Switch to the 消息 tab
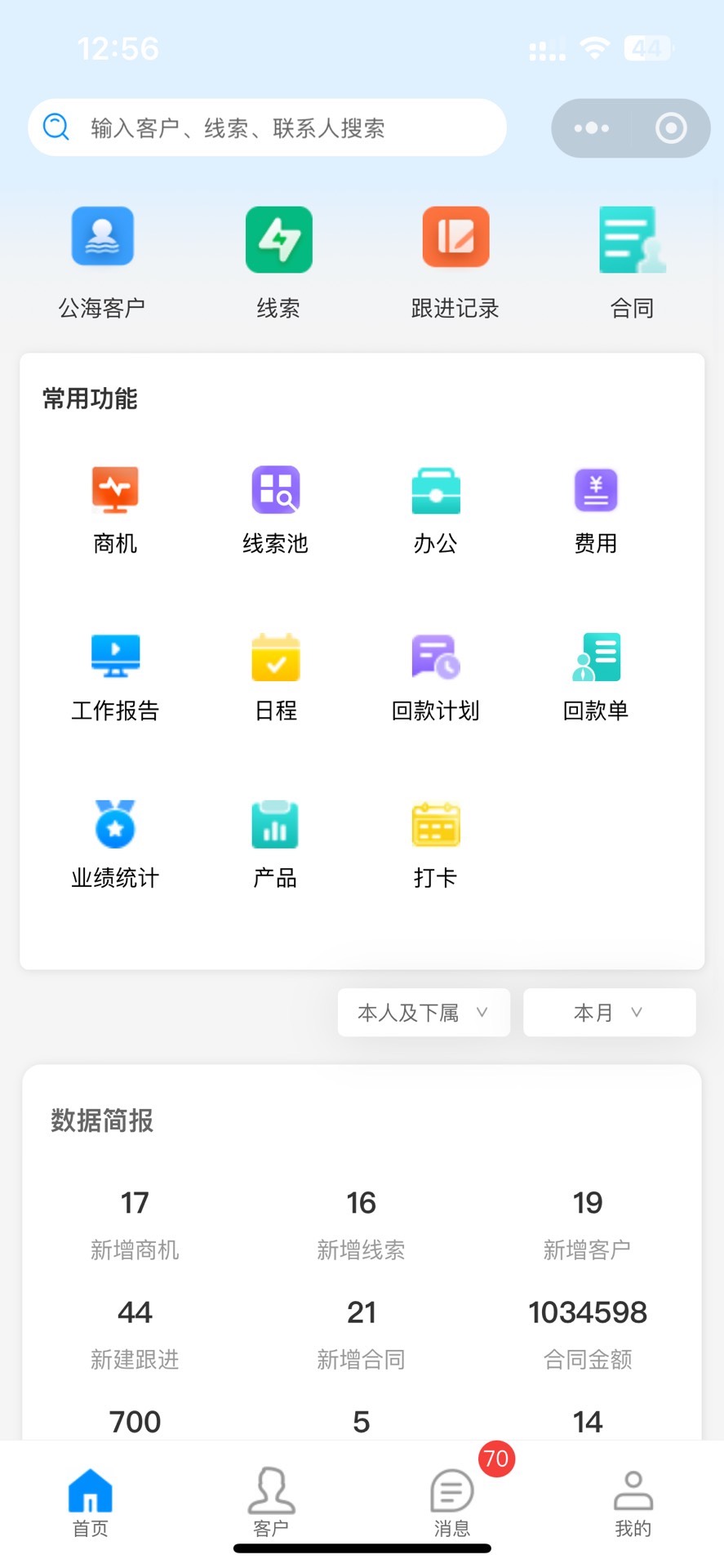Screen dimensions: 724x1568 click(x=452, y=1503)
